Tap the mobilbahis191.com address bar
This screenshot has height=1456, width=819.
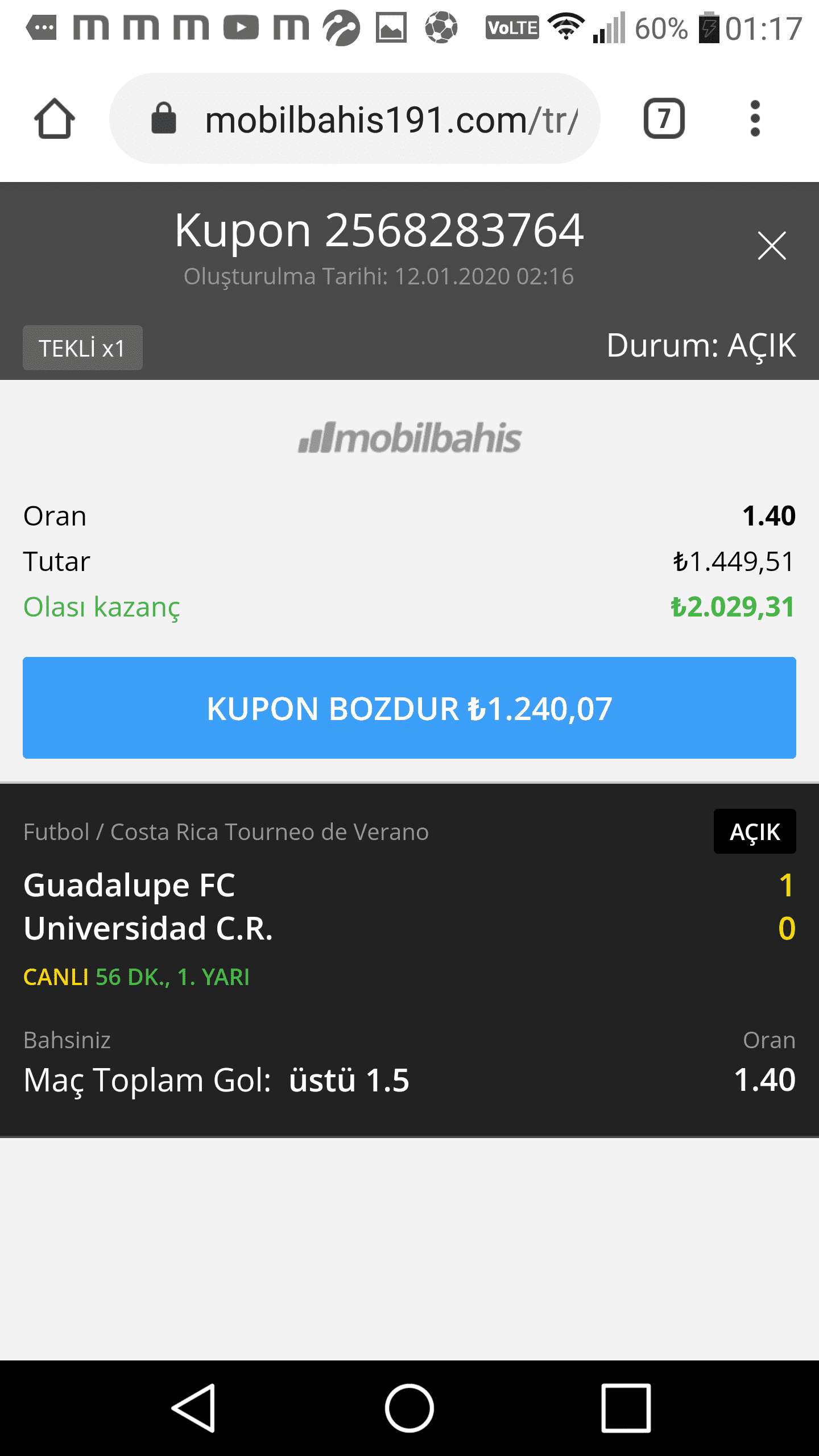[355, 118]
